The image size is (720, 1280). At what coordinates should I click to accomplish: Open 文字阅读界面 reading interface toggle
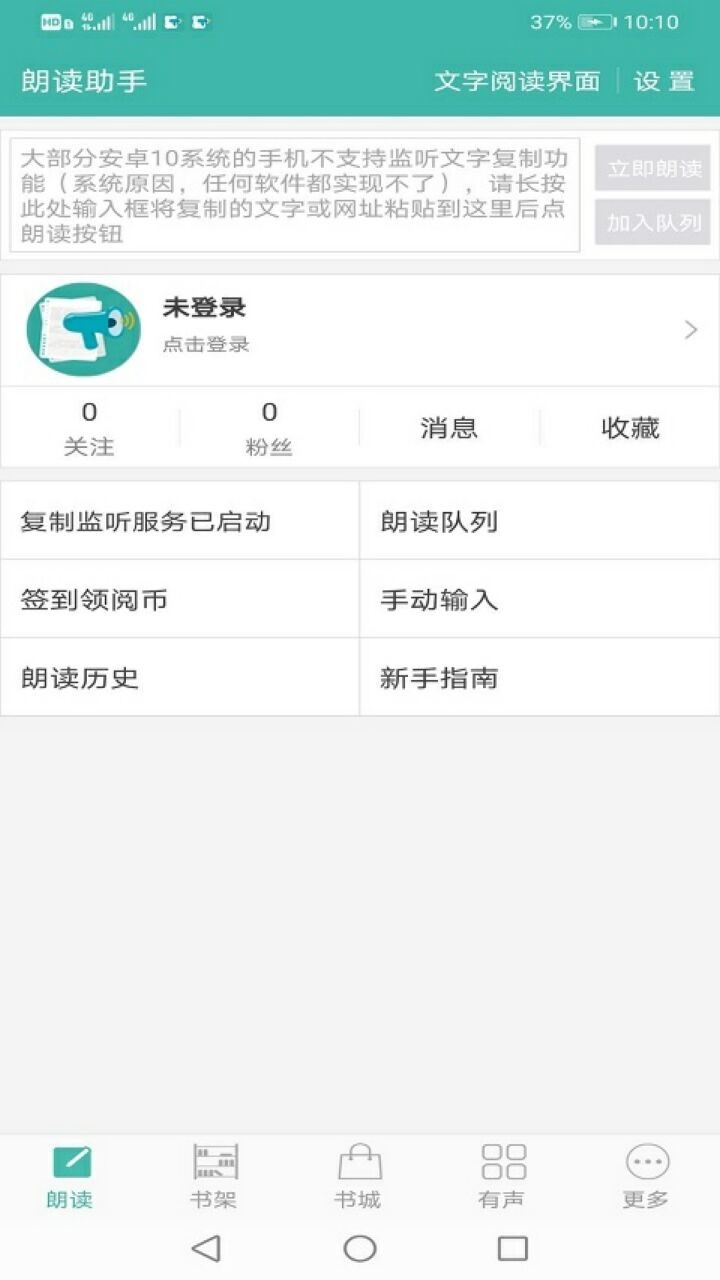point(518,81)
